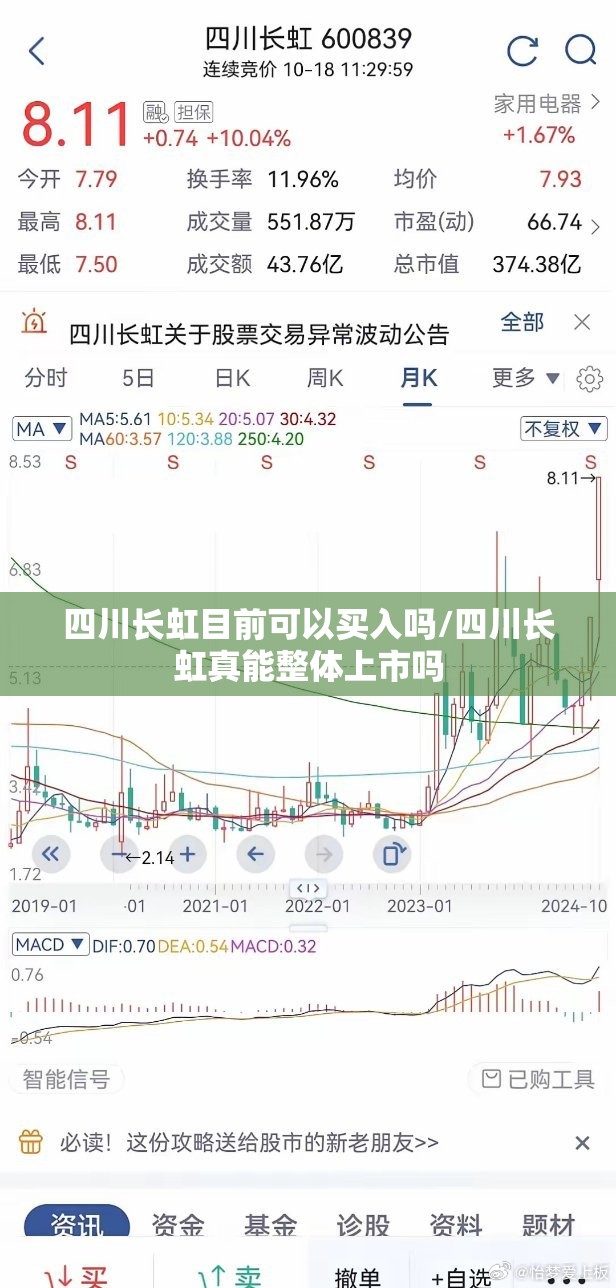Switch to the 分时 chart tab

[46, 378]
